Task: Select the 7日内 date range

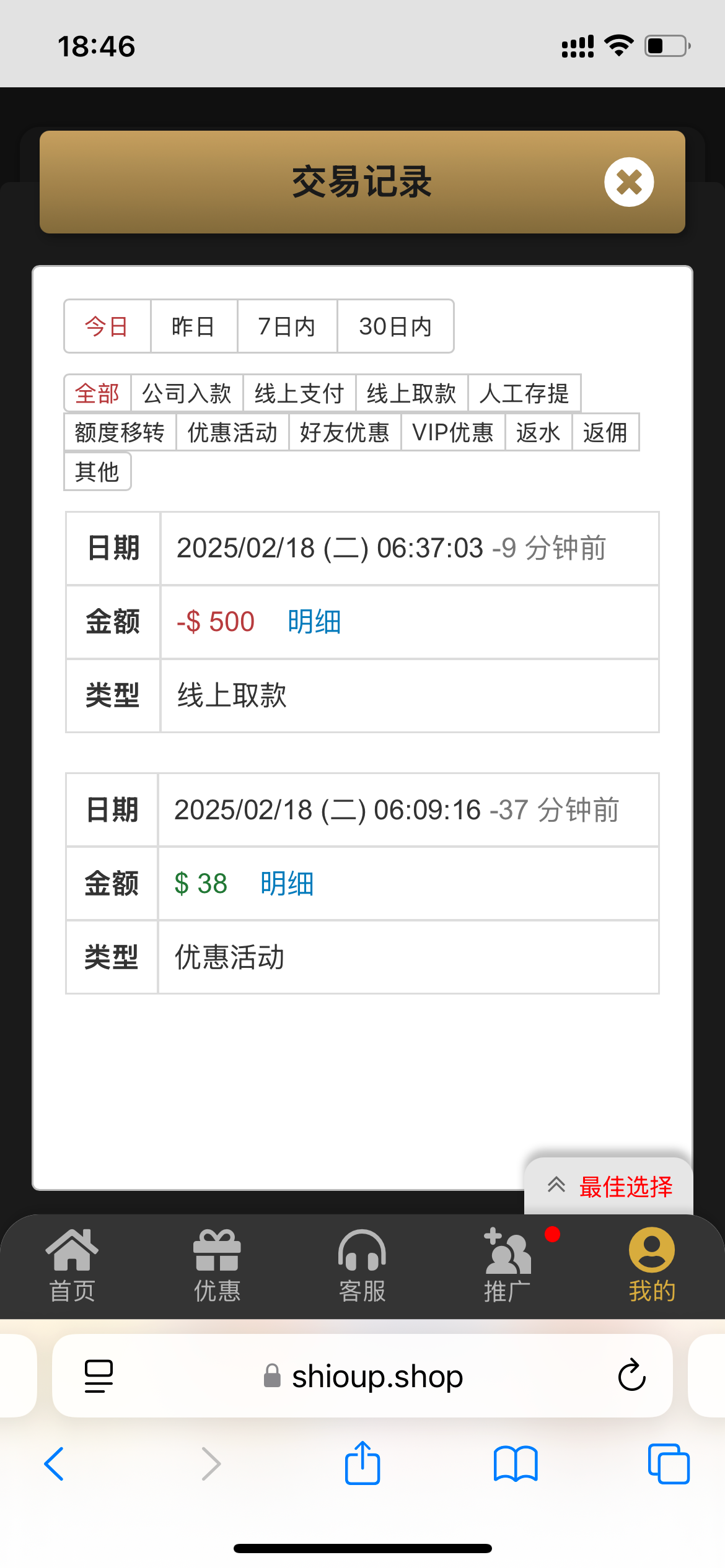Action: pyautogui.click(x=287, y=326)
